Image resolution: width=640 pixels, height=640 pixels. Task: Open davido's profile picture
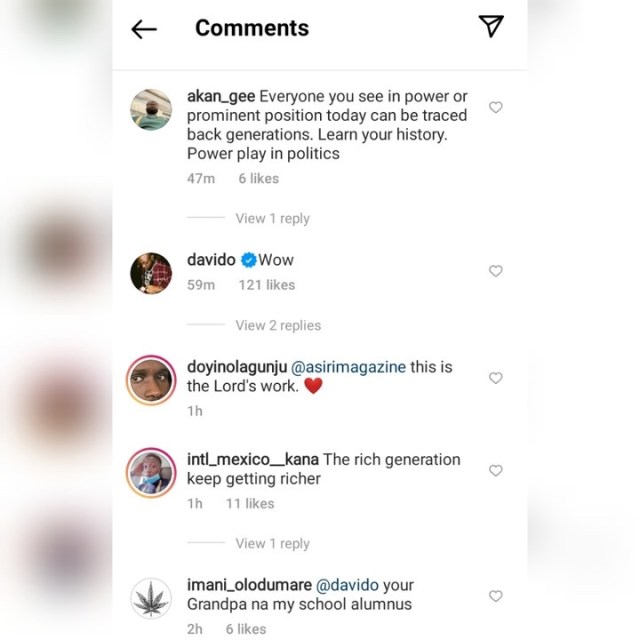click(151, 273)
